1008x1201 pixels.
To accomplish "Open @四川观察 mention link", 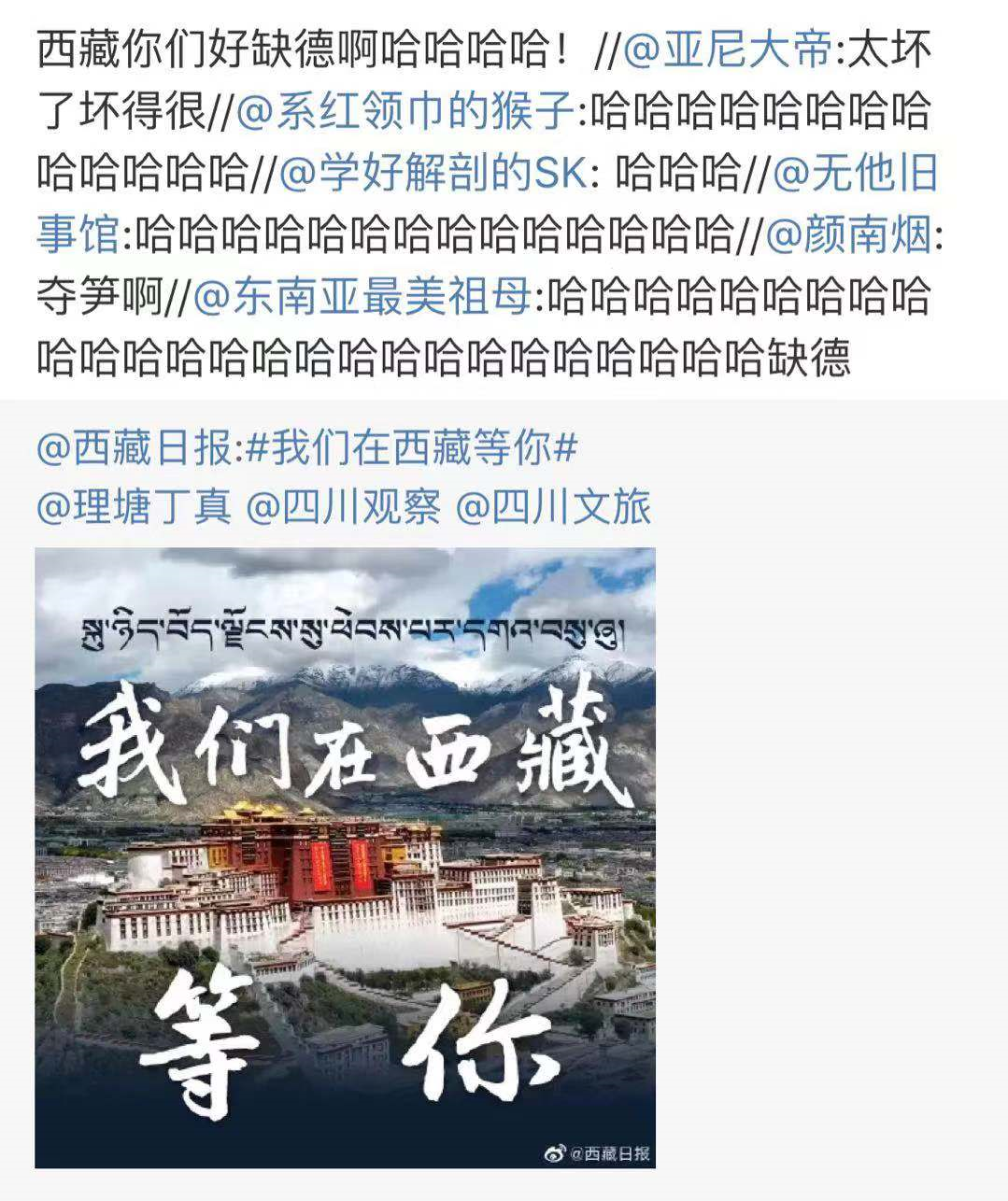I will tap(343, 507).
